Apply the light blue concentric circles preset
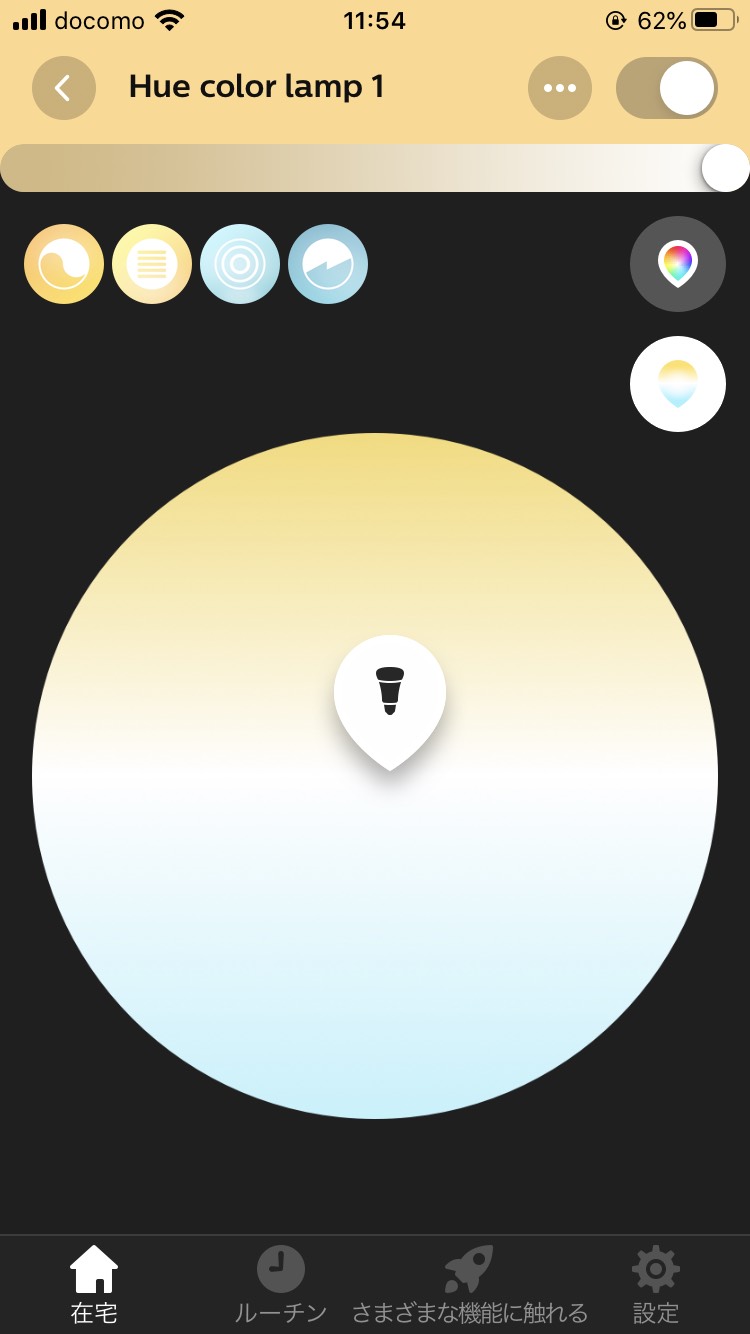The width and height of the screenshot is (750, 1334). point(240,264)
